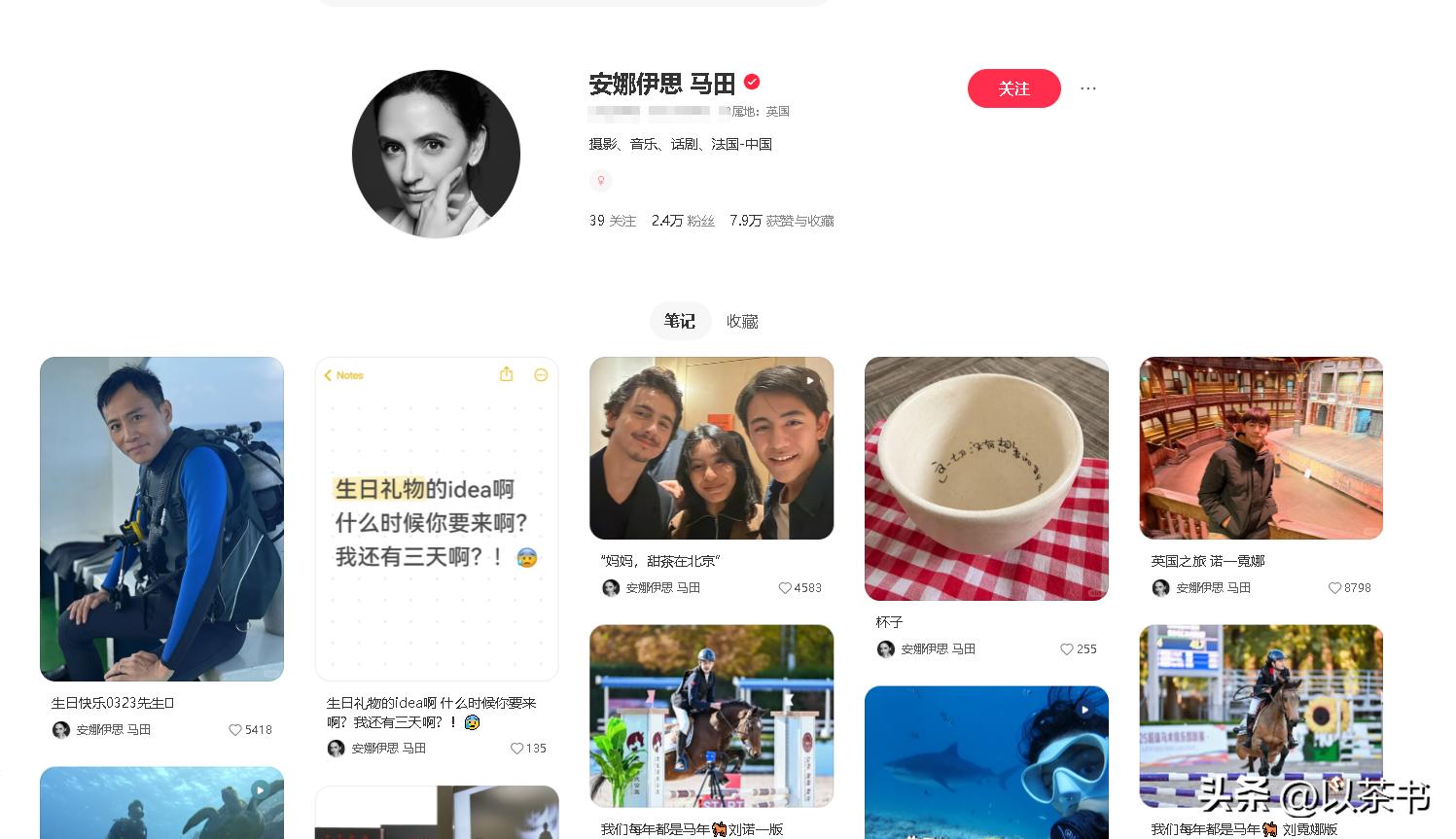Open the profile avatar photo
1456x839 pixels.
coord(436,154)
